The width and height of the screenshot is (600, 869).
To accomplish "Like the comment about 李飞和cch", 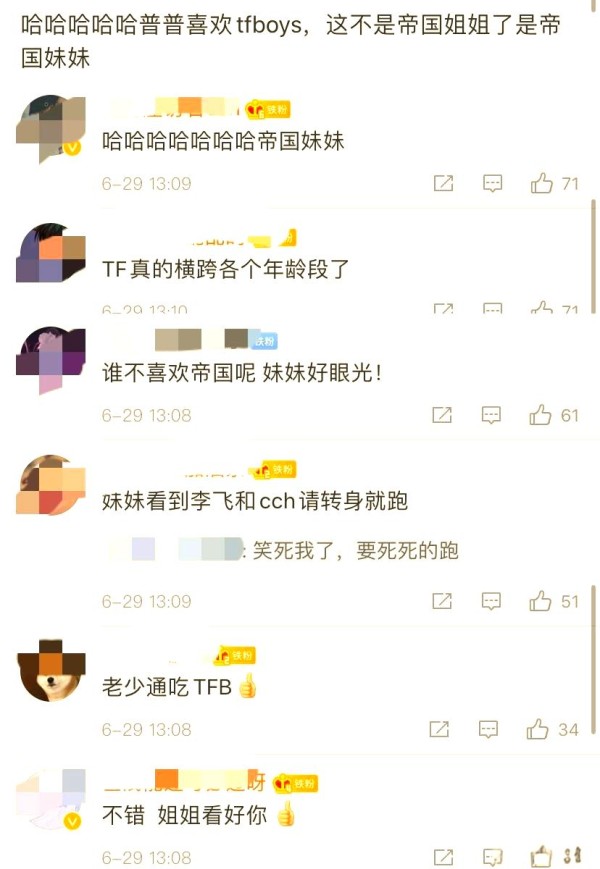I will (x=541, y=601).
